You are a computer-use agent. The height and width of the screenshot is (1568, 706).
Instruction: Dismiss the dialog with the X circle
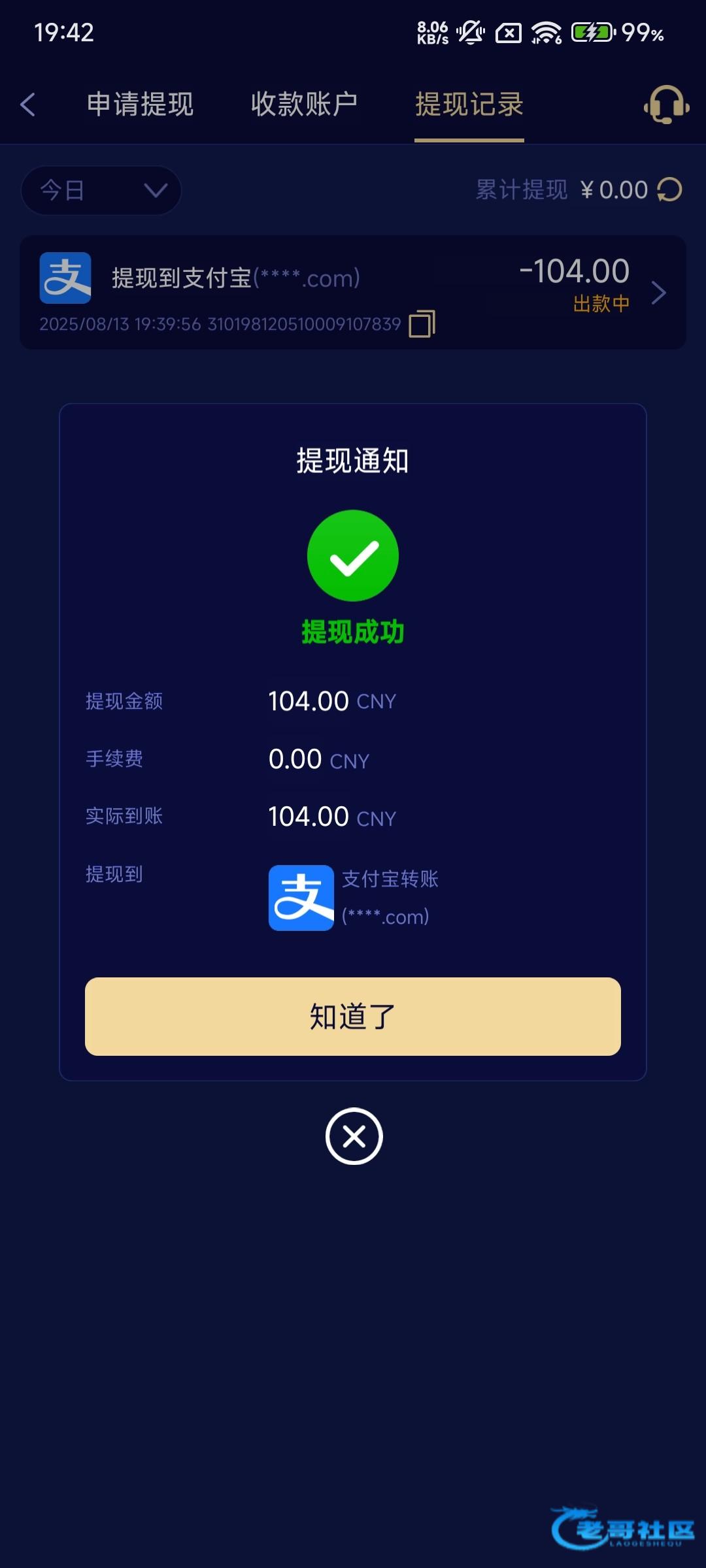(x=354, y=1136)
